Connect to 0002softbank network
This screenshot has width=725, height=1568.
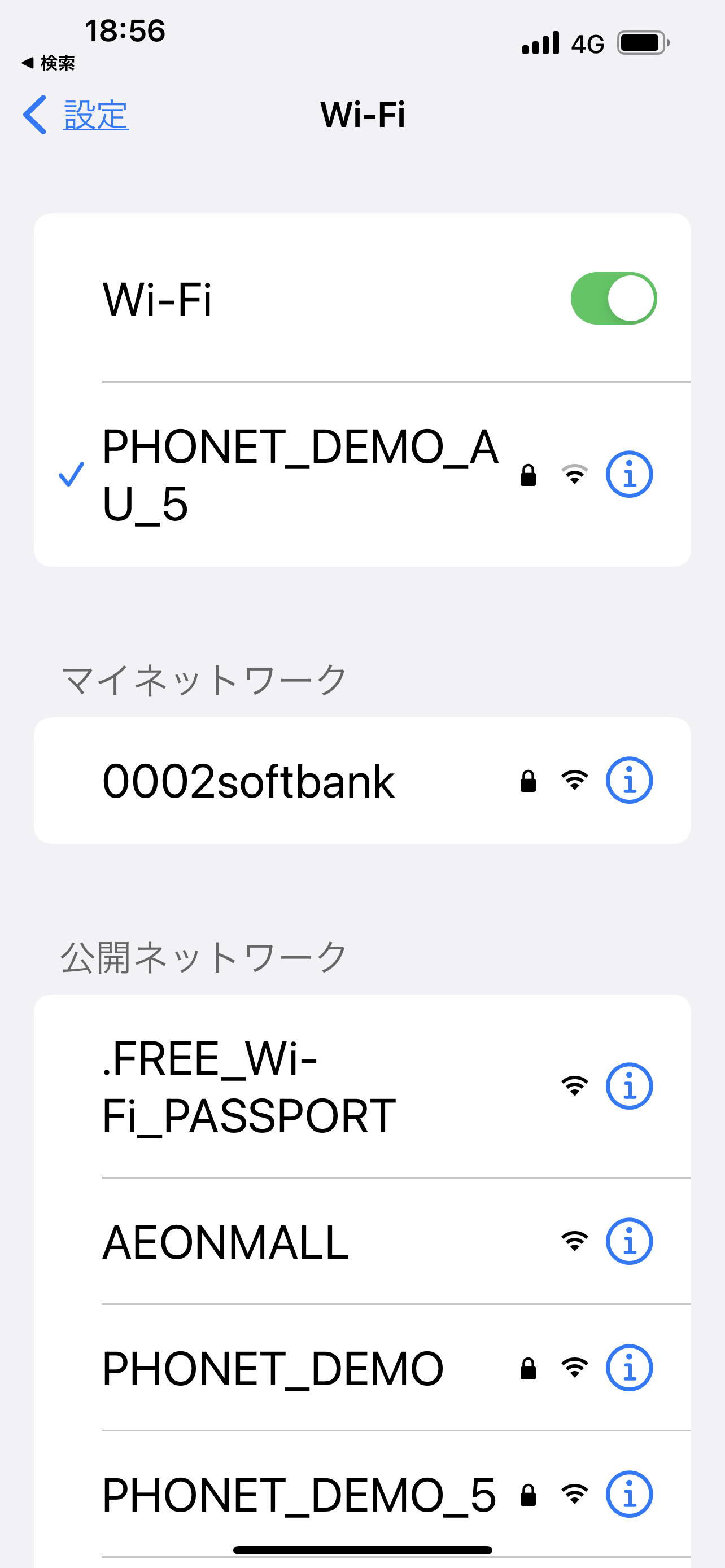pyautogui.click(x=248, y=781)
